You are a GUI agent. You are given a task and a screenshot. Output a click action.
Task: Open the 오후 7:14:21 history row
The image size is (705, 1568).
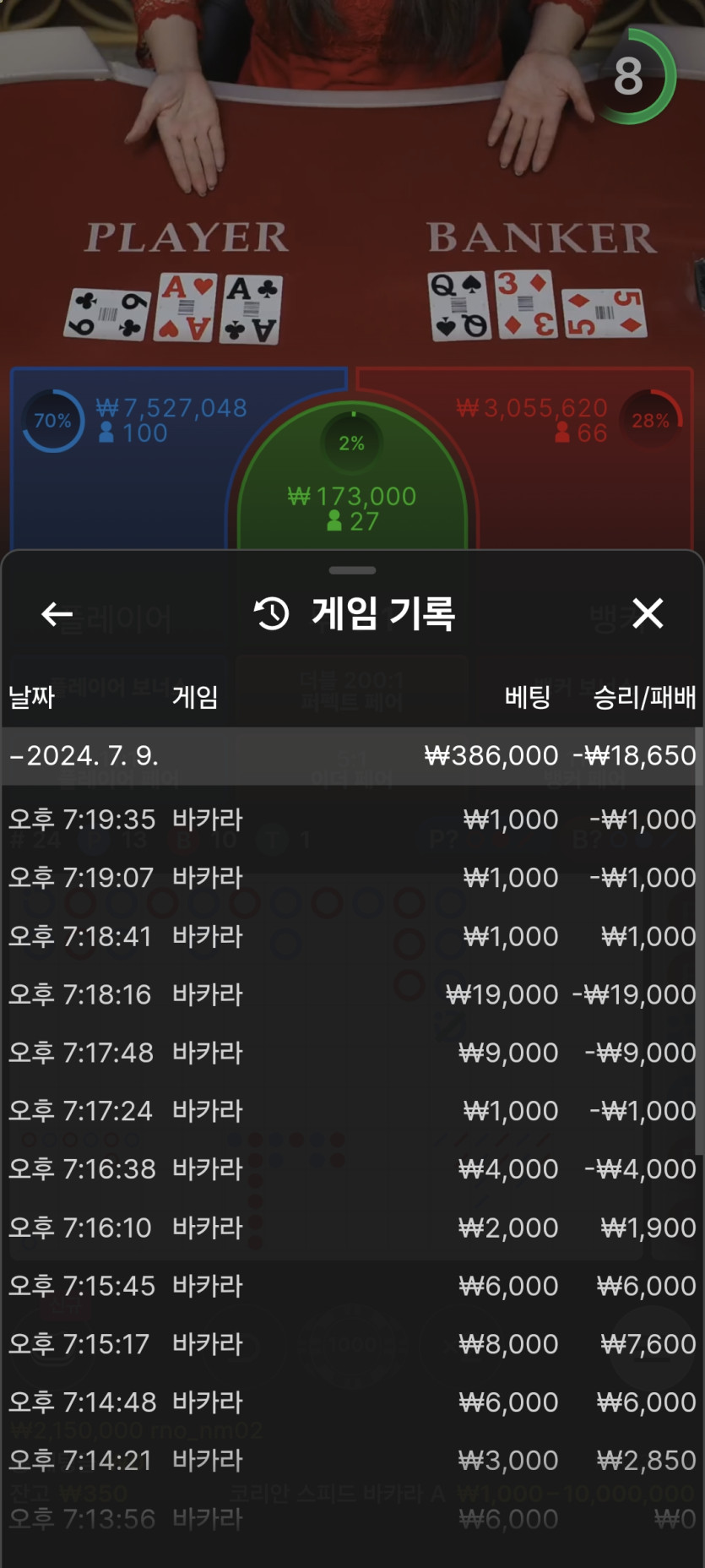point(351,1461)
